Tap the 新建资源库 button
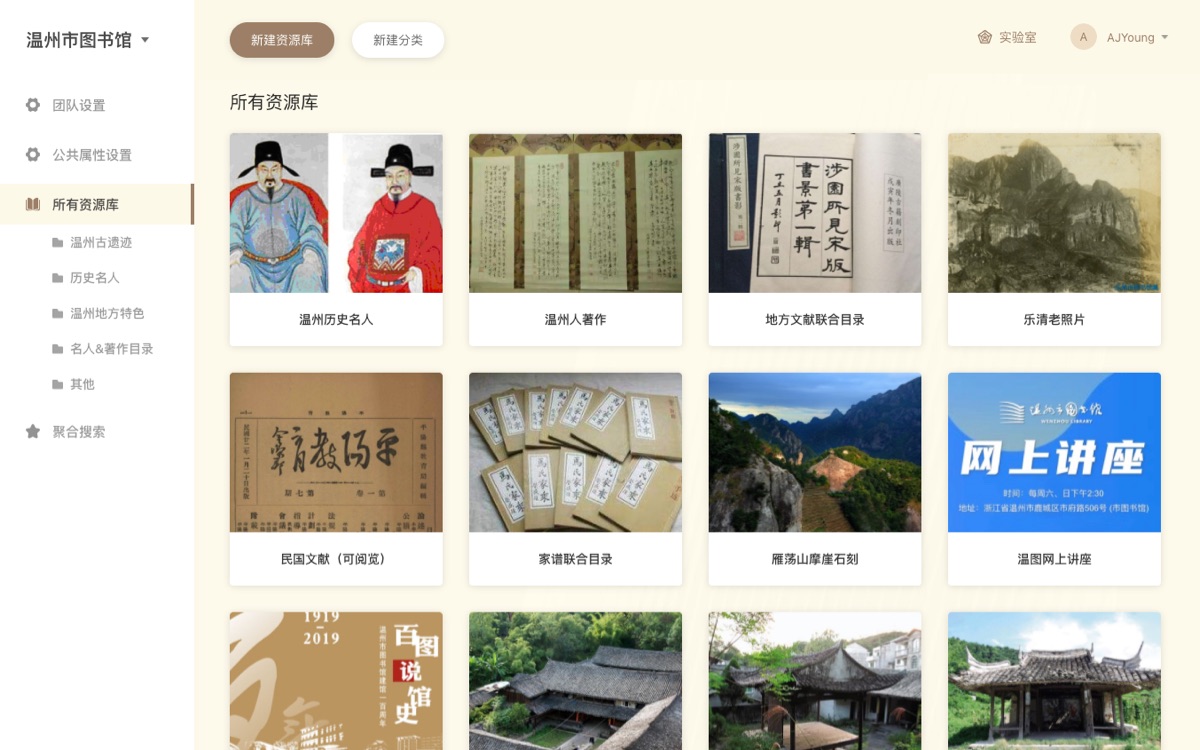The image size is (1200, 750). [x=282, y=40]
